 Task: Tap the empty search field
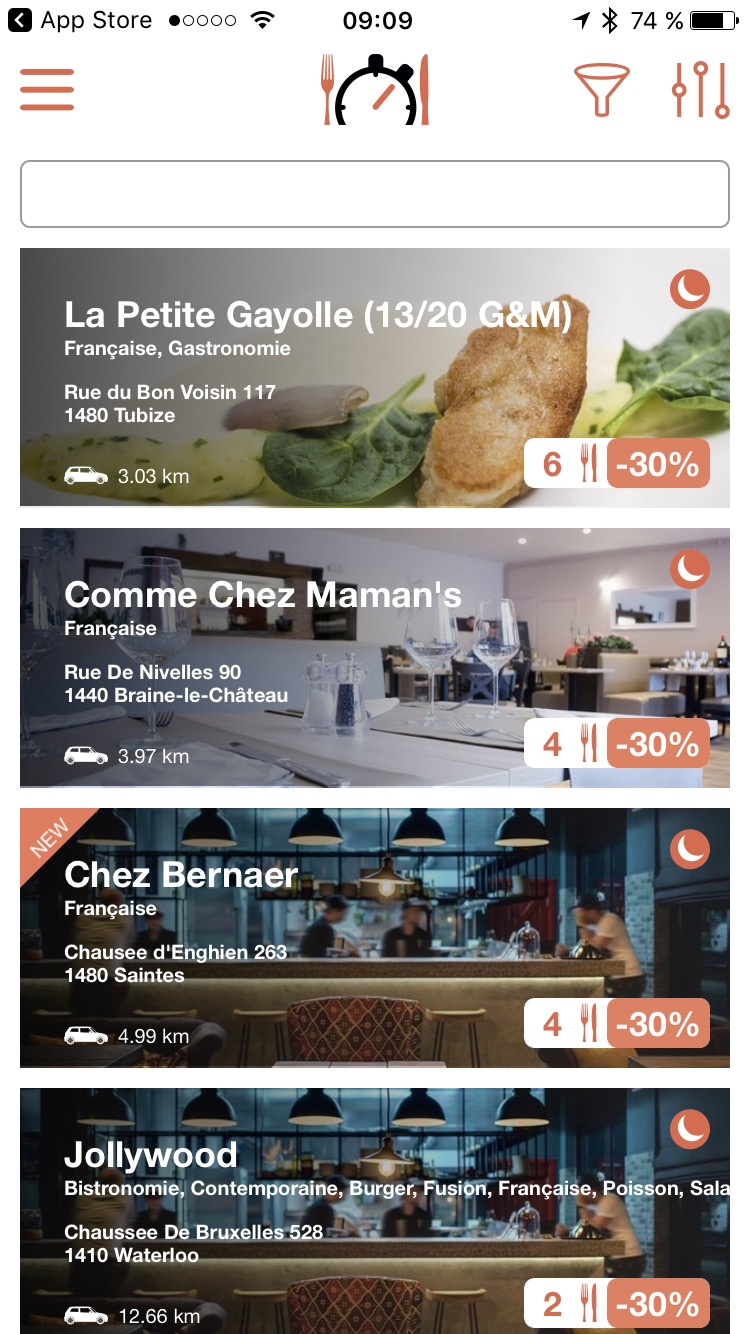375,194
